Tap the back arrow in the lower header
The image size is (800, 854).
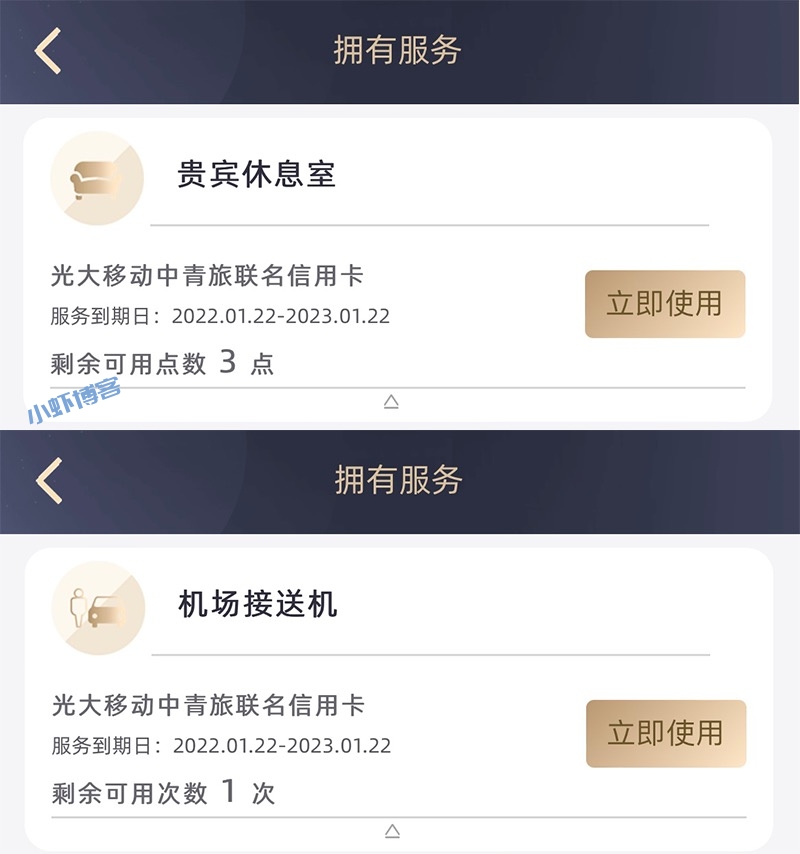tap(45, 479)
